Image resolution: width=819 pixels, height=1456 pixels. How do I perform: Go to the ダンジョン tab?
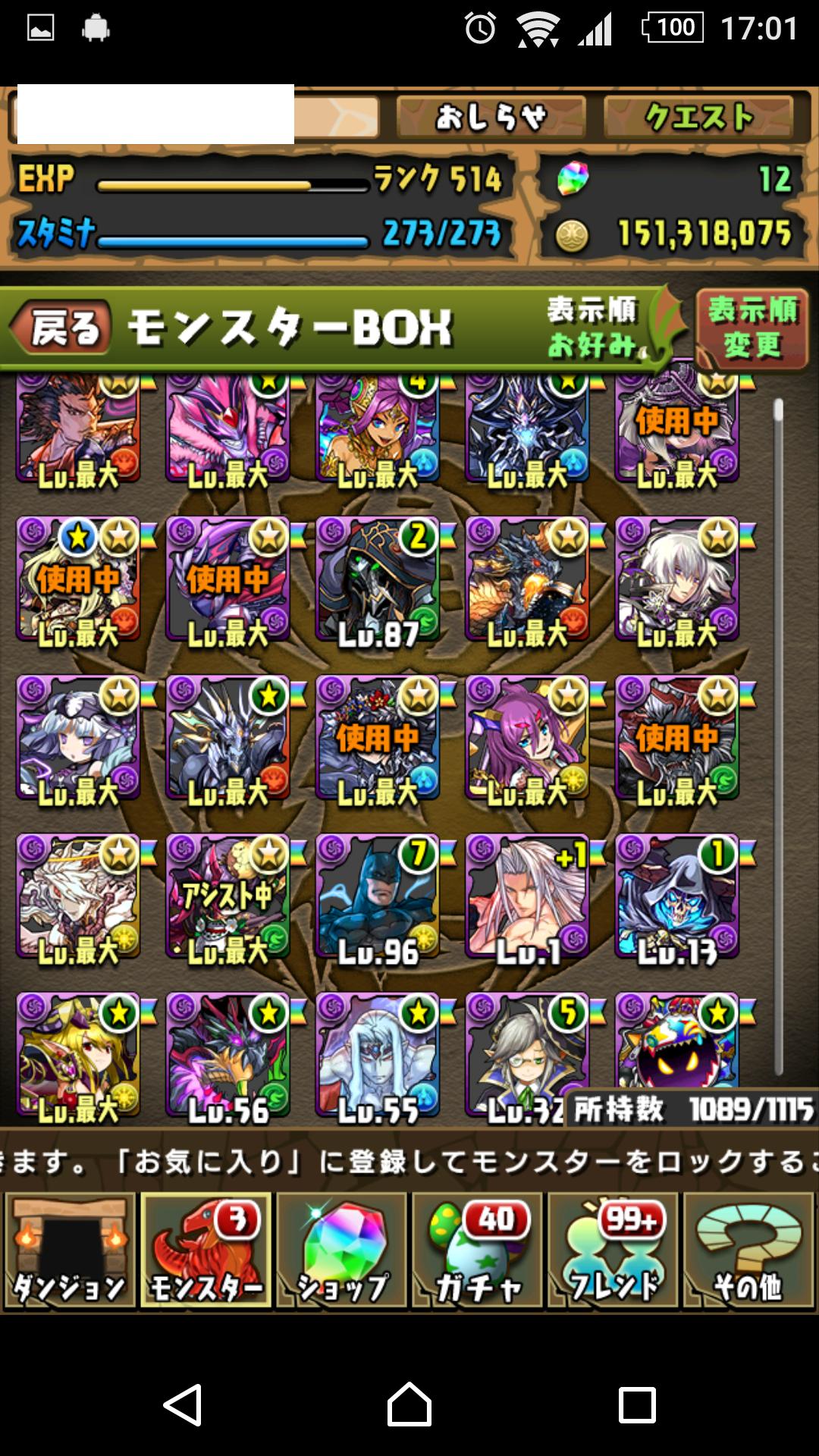click(71, 1250)
